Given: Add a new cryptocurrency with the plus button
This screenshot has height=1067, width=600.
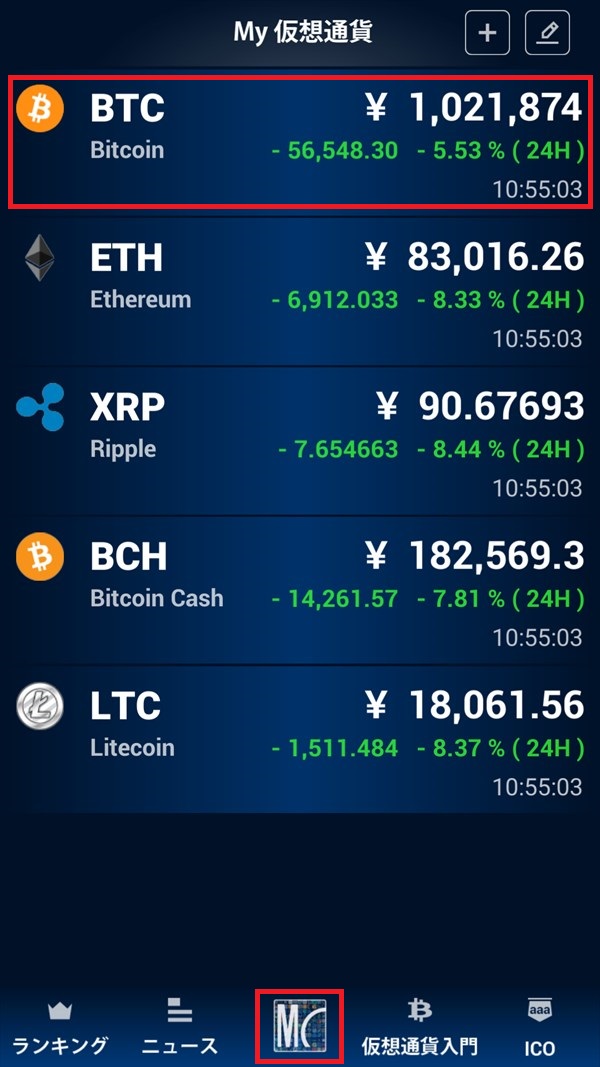Looking at the screenshot, I should 487,33.
